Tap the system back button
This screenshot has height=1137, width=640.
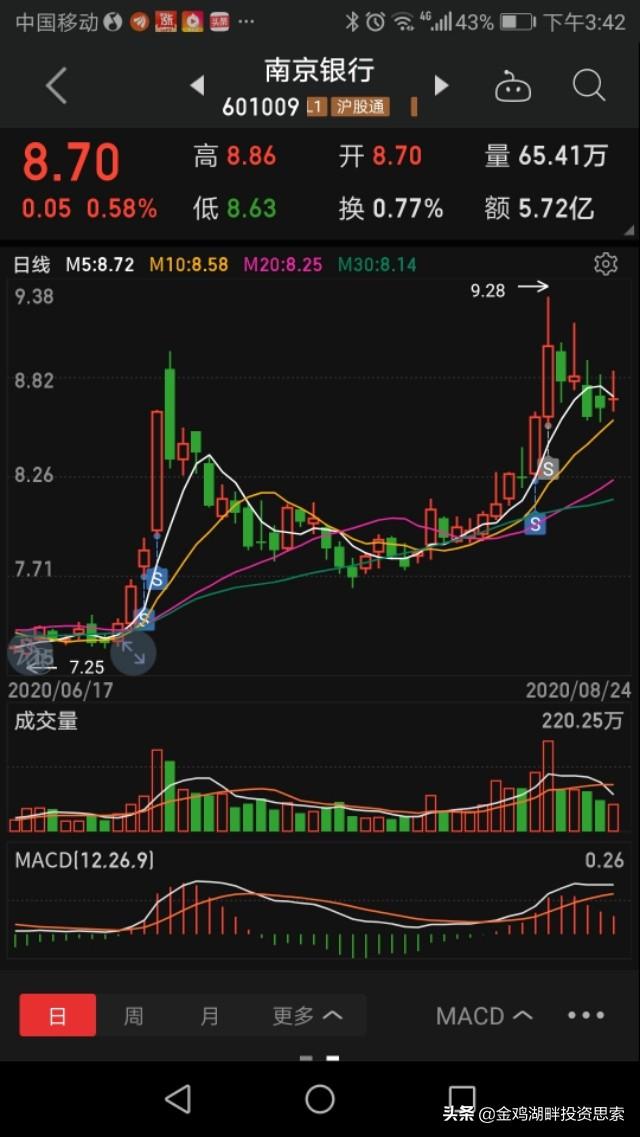pos(178,1099)
